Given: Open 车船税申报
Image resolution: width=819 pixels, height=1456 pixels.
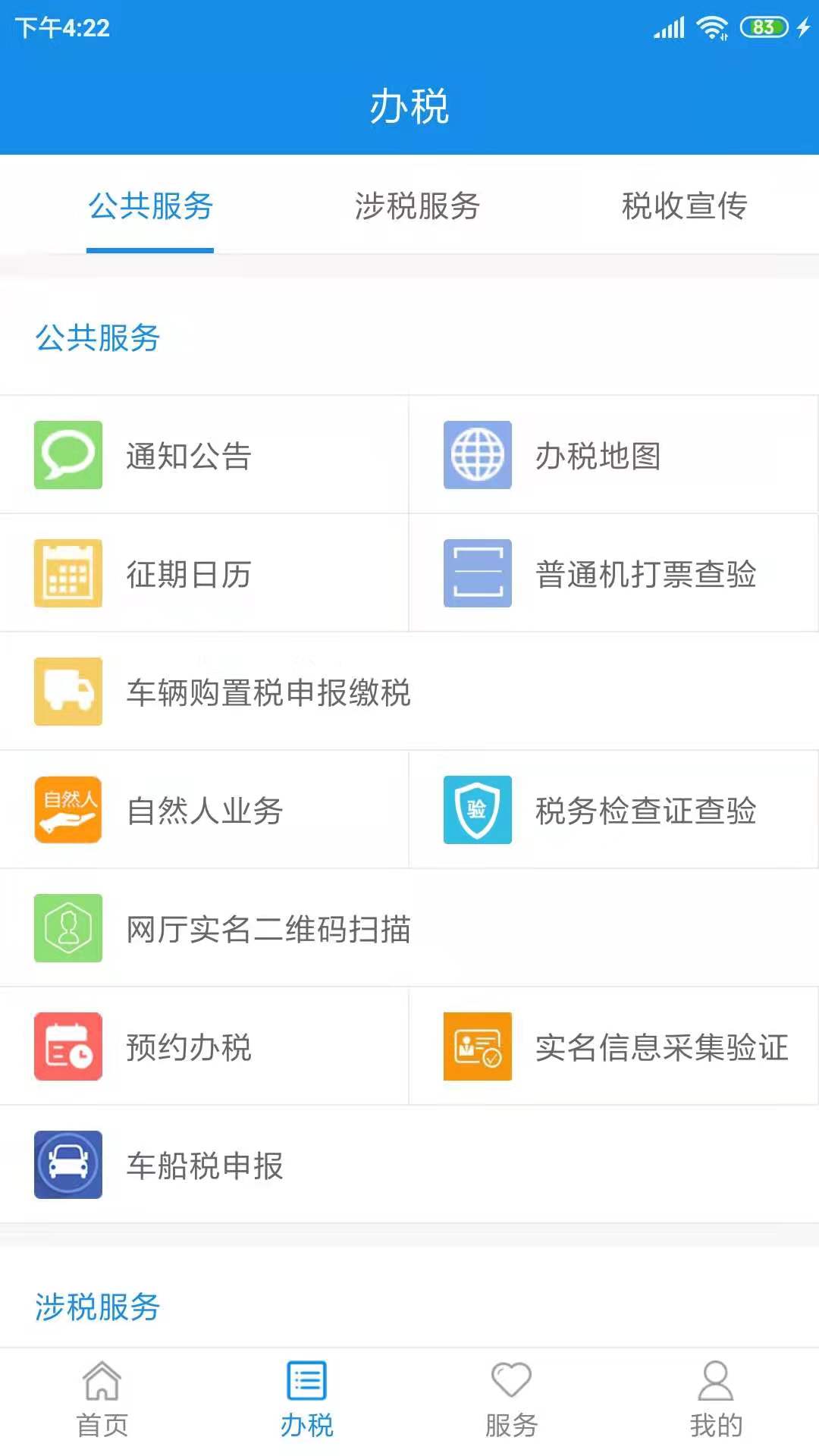Looking at the screenshot, I should [x=205, y=1166].
